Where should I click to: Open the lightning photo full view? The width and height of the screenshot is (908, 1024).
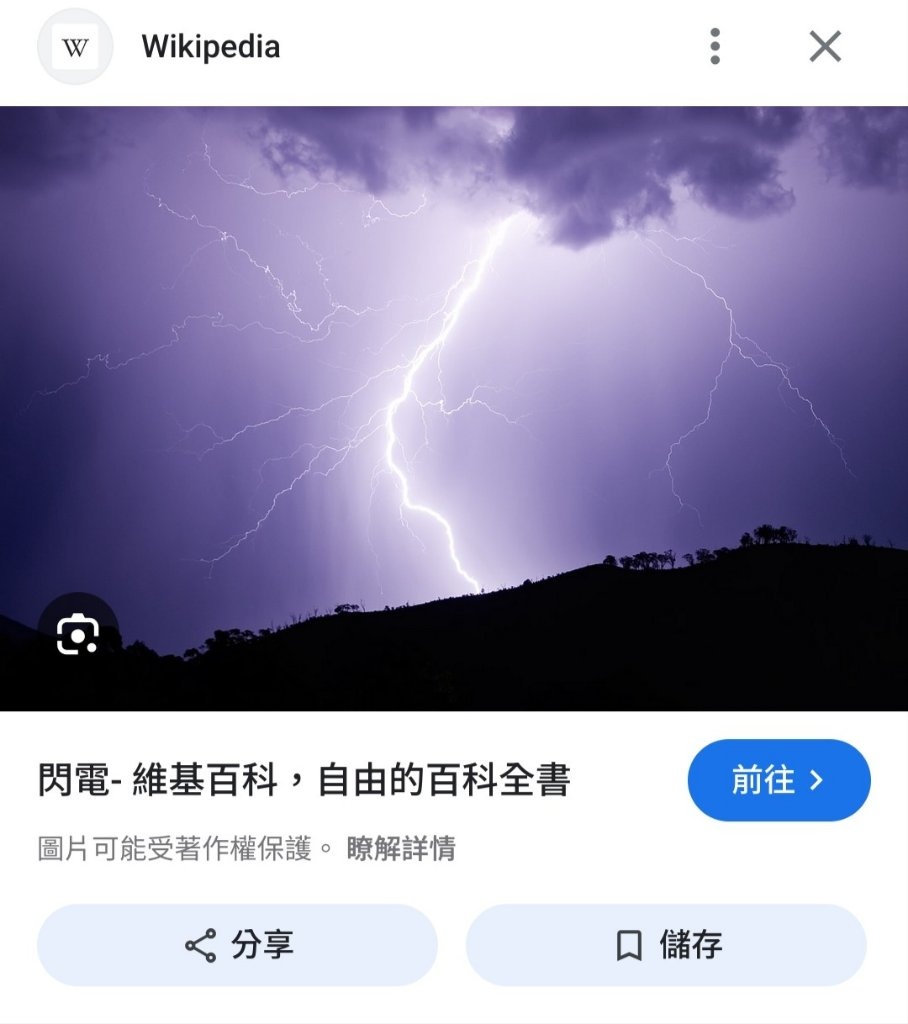[x=454, y=400]
